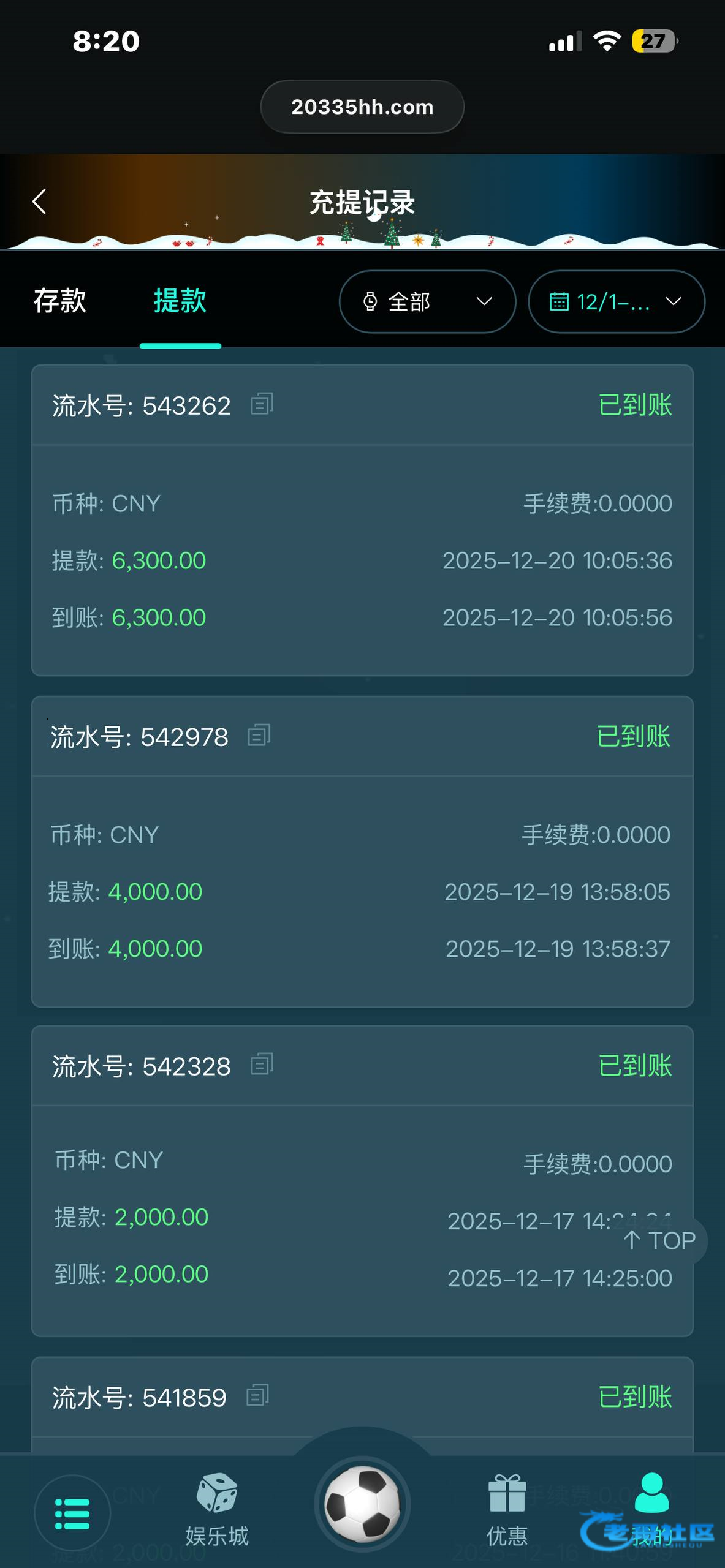
Task: Tap the soccer ball center button
Action: 362,1505
